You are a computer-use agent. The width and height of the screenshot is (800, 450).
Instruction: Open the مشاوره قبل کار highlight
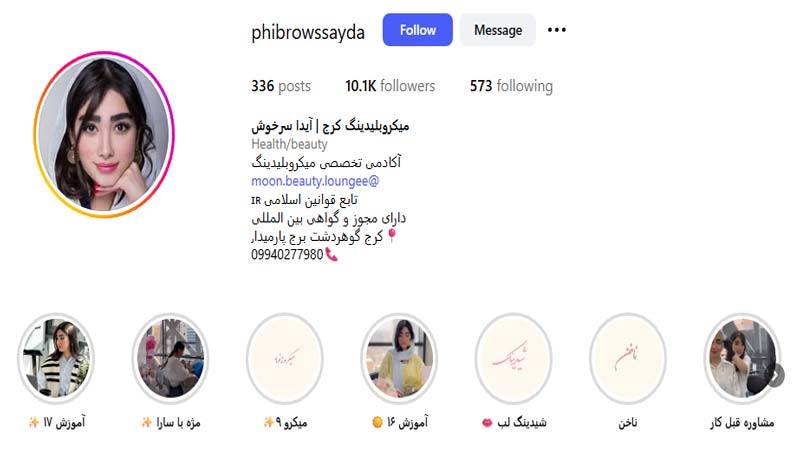(x=738, y=358)
